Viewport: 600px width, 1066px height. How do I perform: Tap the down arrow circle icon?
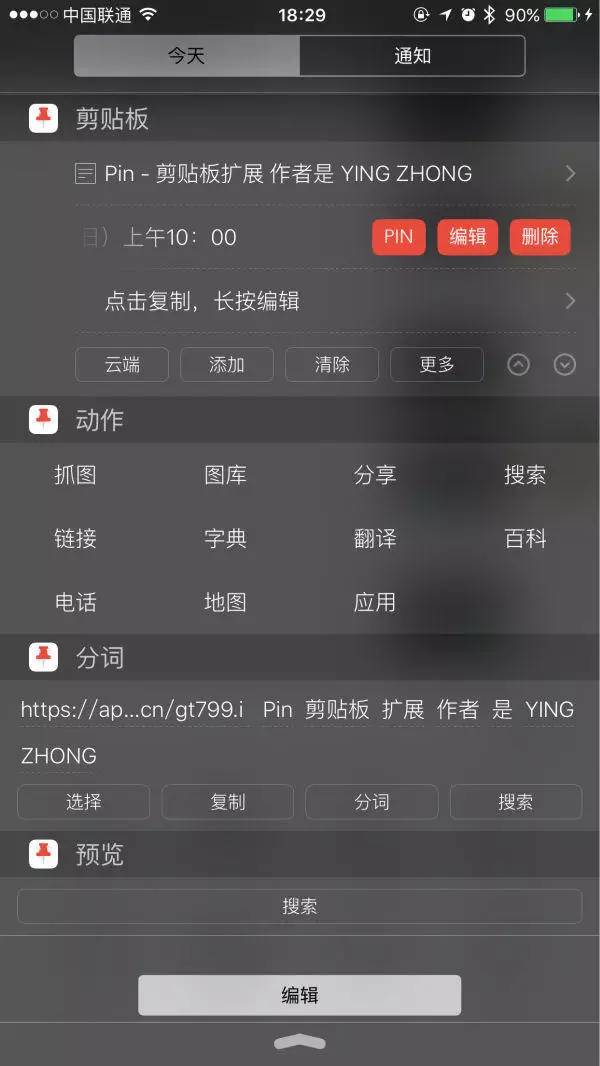(x=565, y=365)
